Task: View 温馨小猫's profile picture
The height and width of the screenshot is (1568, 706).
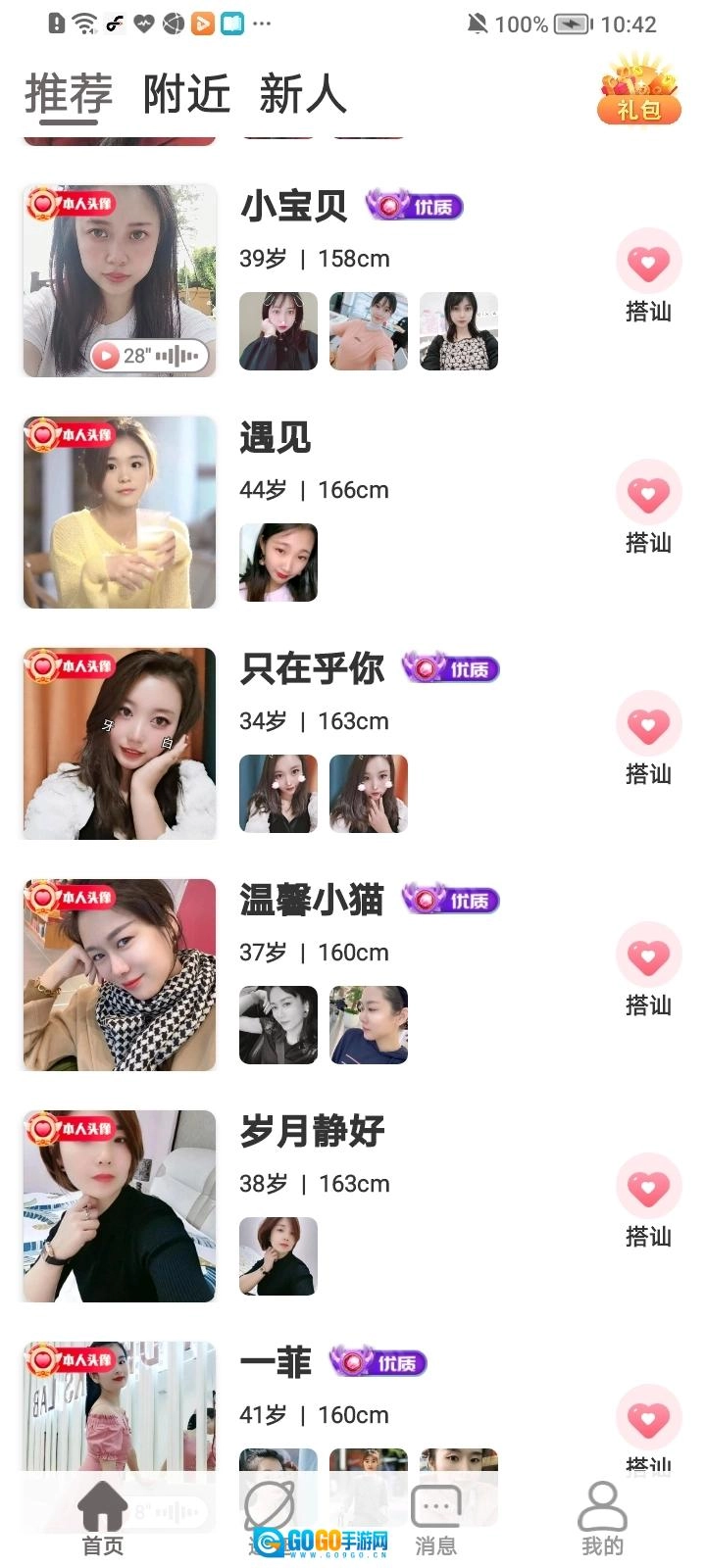Action: (120, 974)
